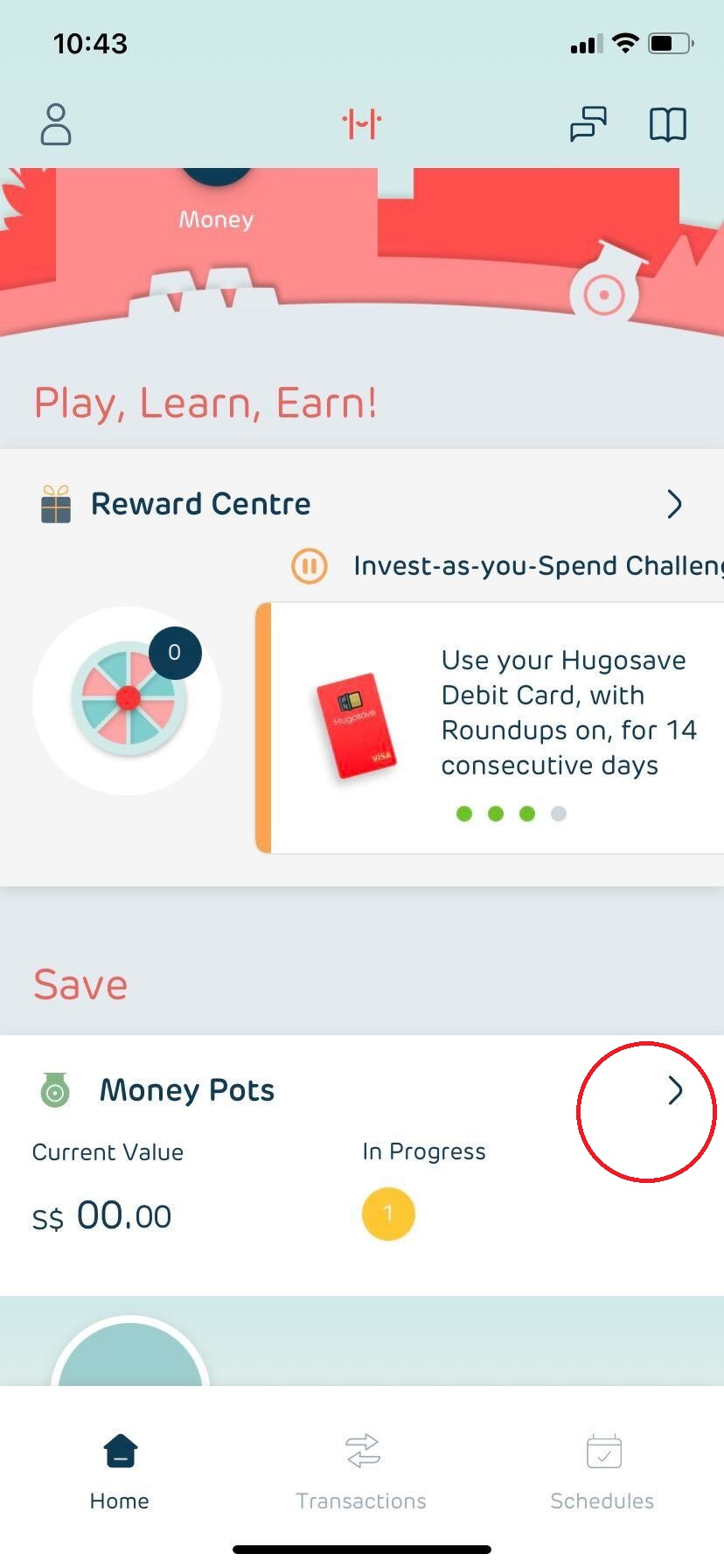Screen dimensions: 724x1568
Task: Open the chat messages icon
Action: click(588, 124)
